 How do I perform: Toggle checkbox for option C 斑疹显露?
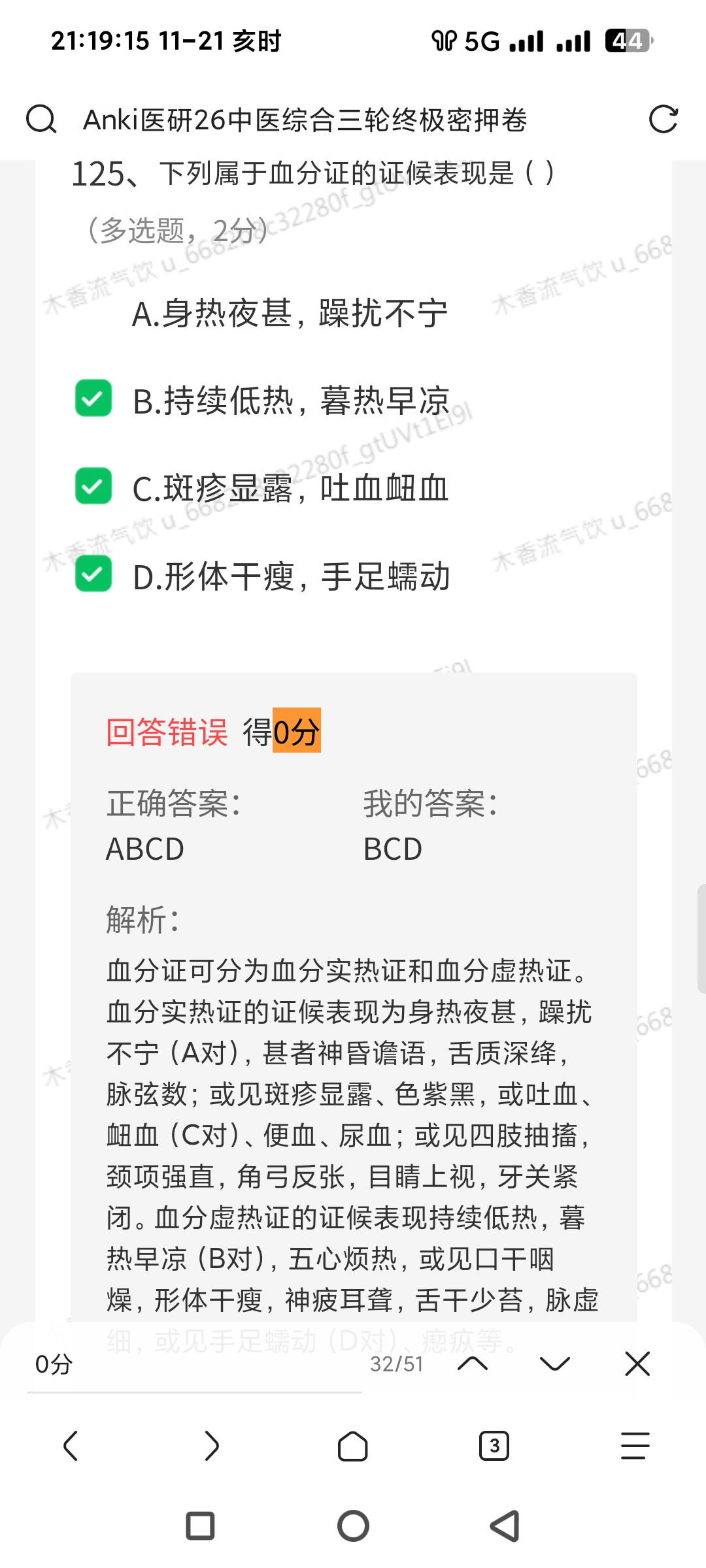(x=93, y=486)
